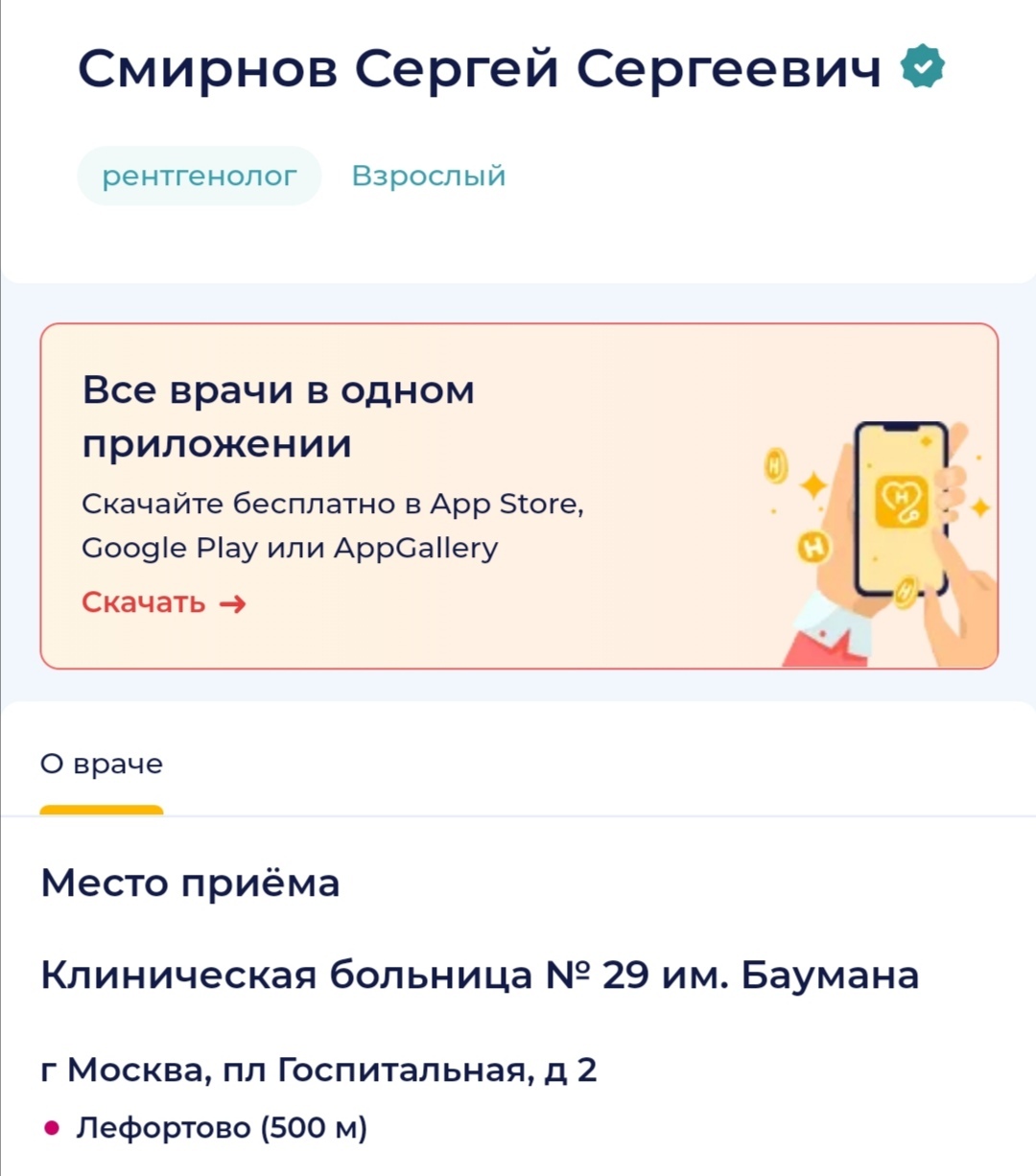Open the Скачать app download link
The image size is (1036, 1176).
click(x=163, y=602)
